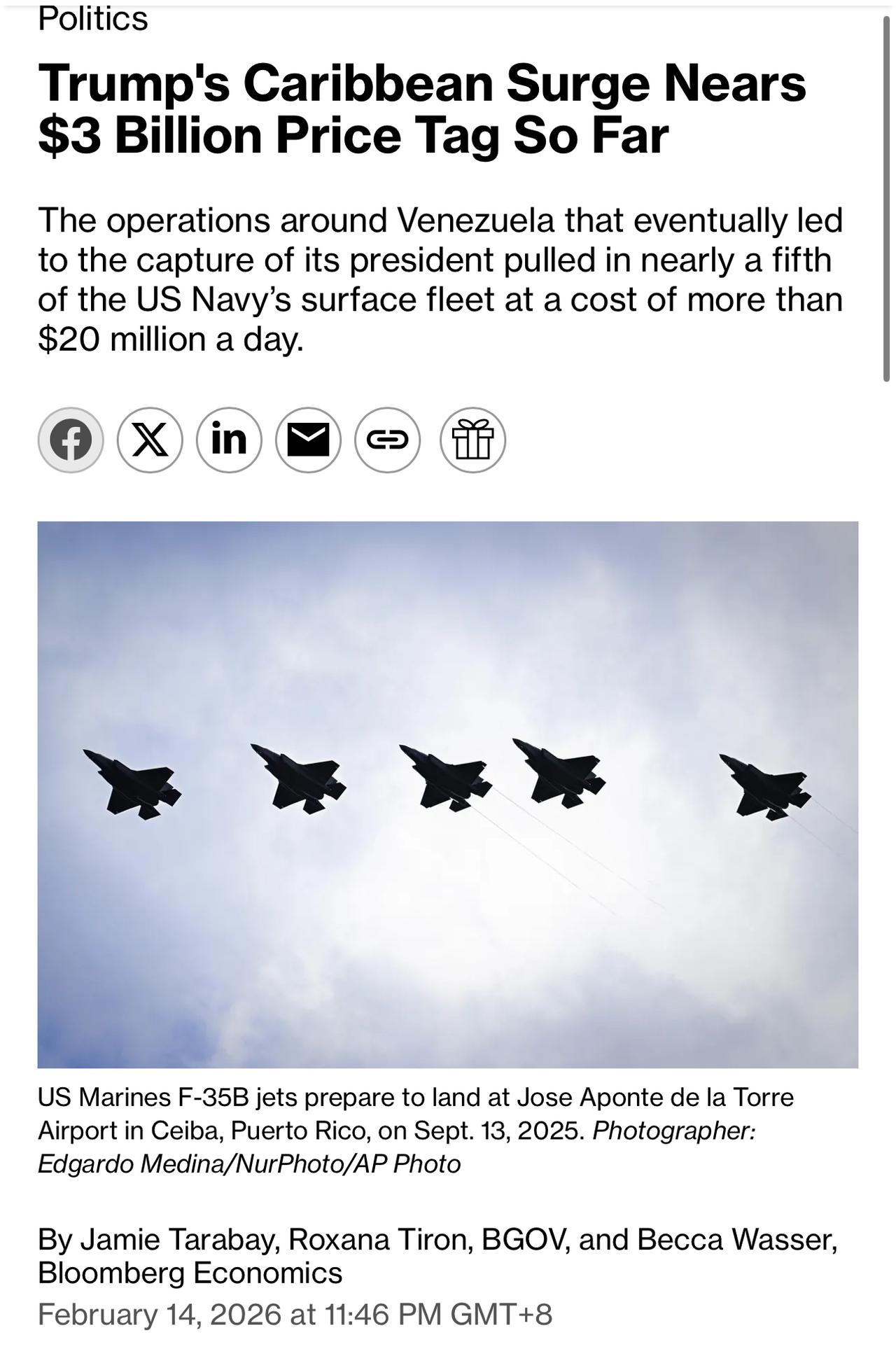This screenshot has height=1349, width=896.
Task: Open the F-35B jets photo
Action: 448,795
